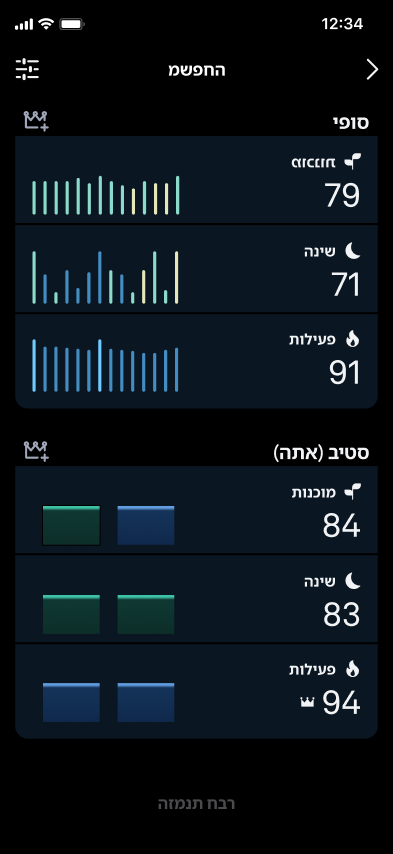Open סופי's פעילות card showing 91
The height and width of the screenshot is (854, 393).
pos(196,361)
